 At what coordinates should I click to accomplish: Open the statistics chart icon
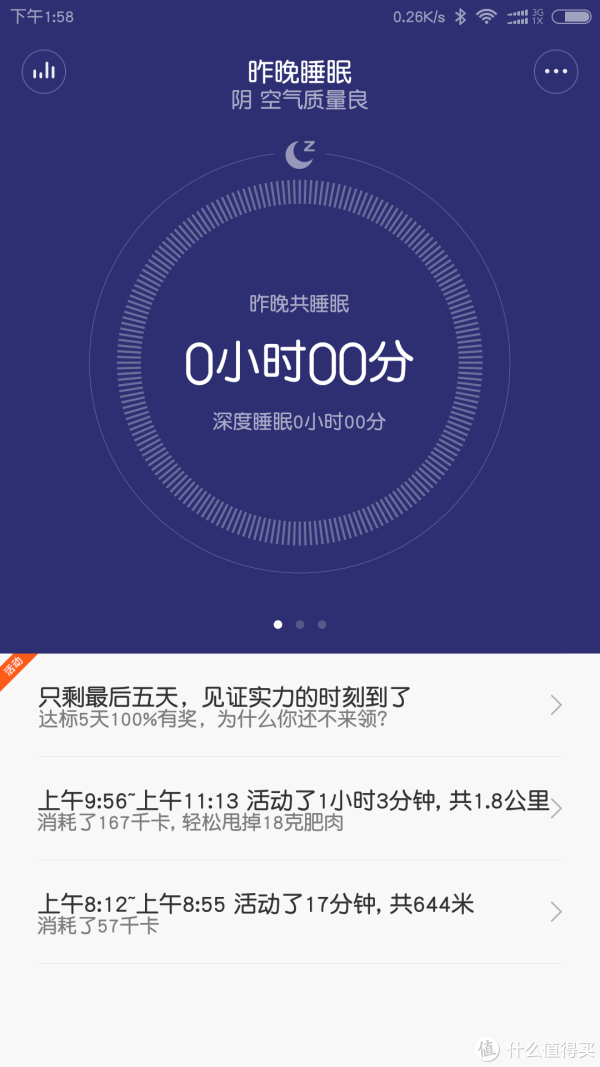point(44,72)
